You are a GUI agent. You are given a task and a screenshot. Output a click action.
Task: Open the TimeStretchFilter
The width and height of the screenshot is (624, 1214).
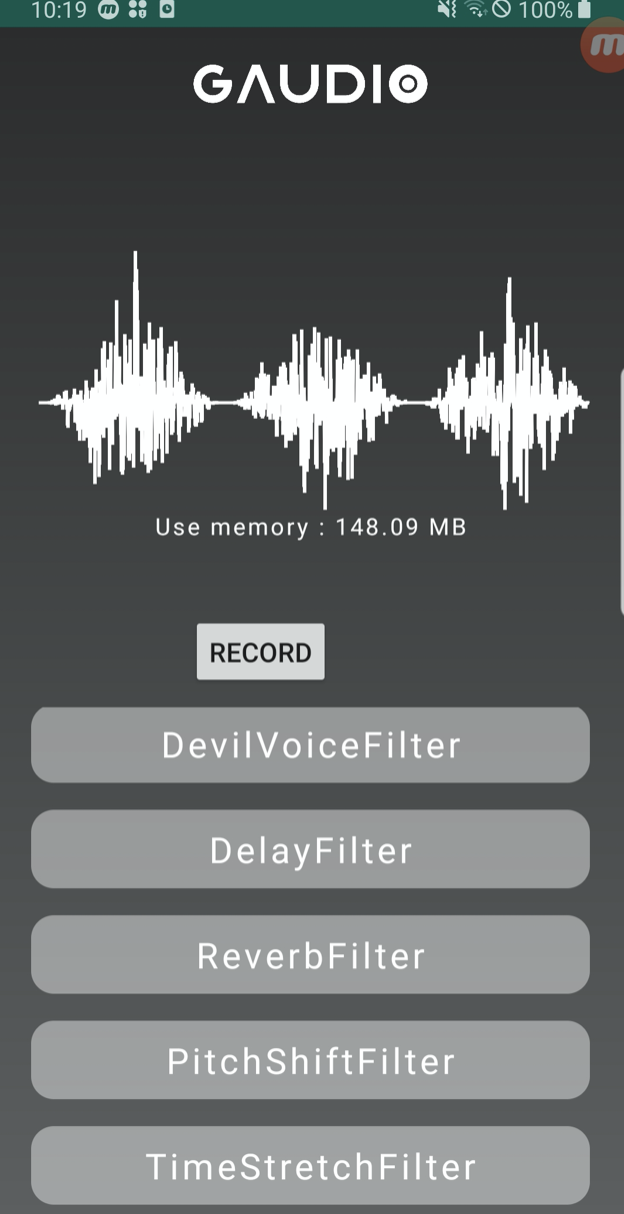(x=310, y=1166)
